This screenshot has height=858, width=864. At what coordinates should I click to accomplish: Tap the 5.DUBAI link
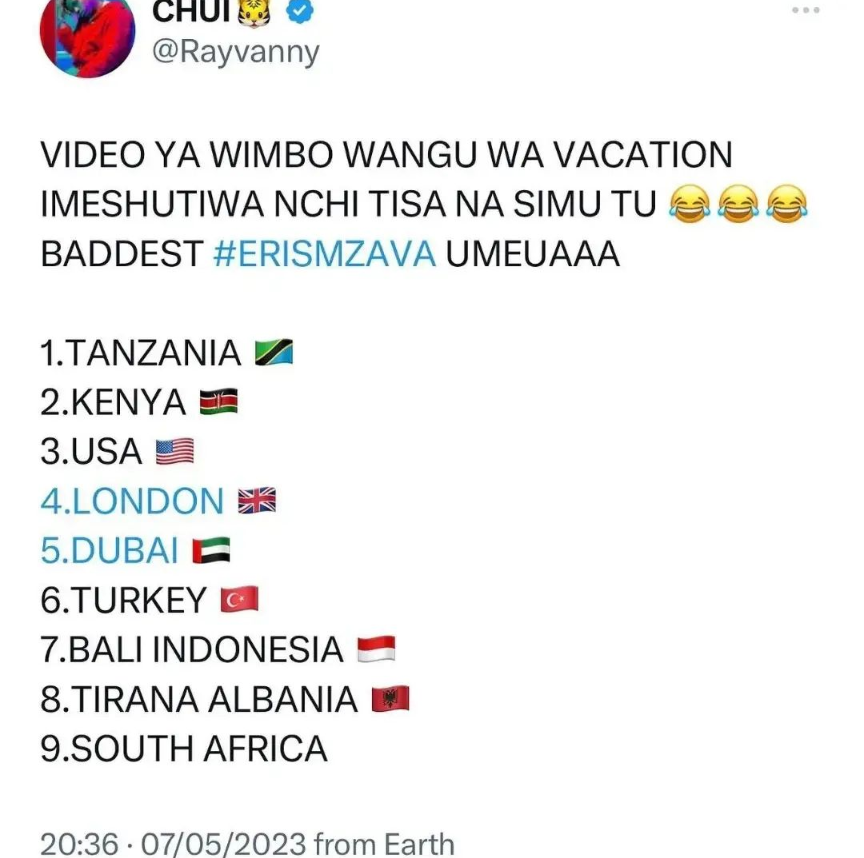click(x=110, y=550)
